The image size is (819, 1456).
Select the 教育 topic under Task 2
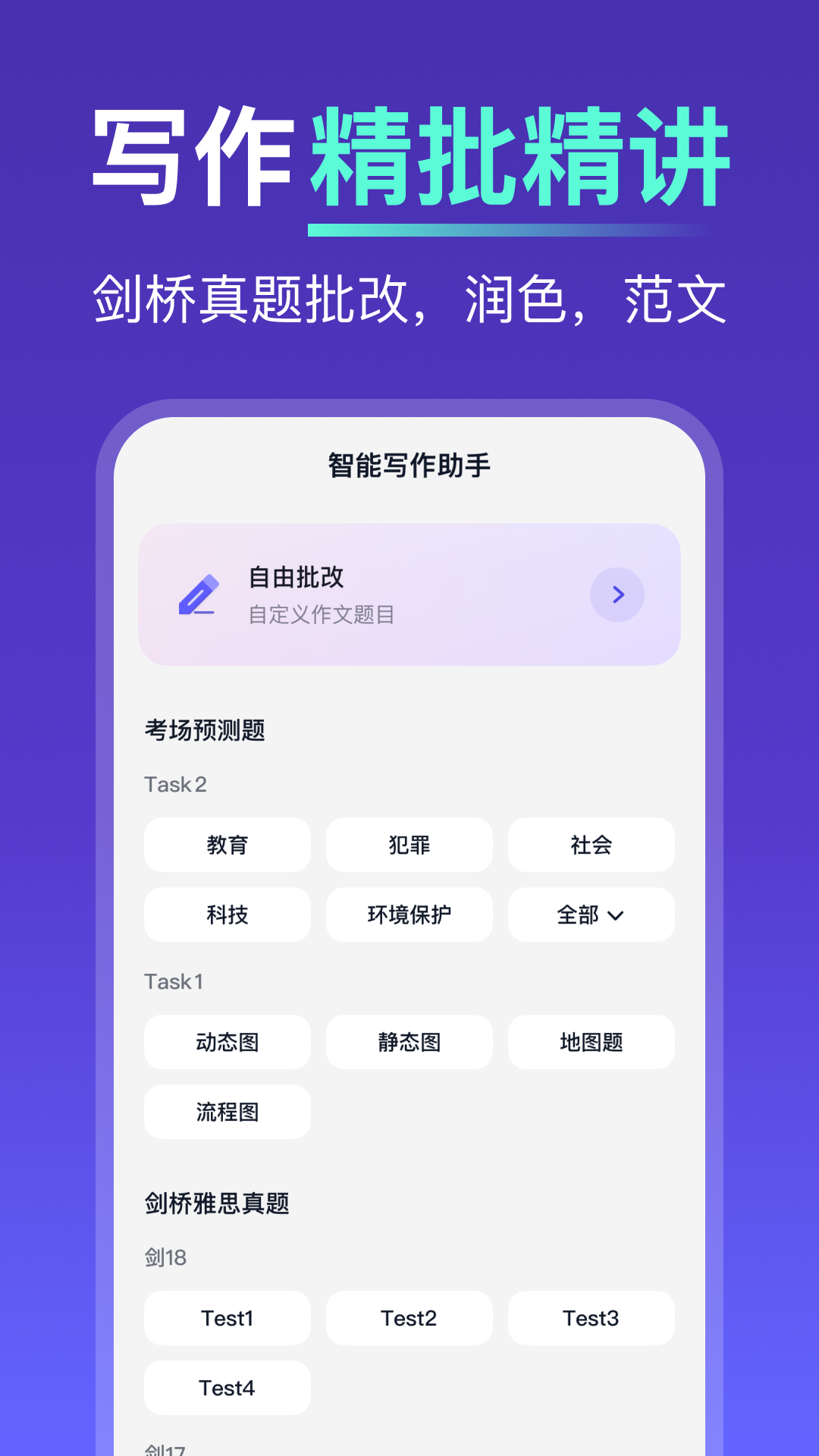click(227, 845)
